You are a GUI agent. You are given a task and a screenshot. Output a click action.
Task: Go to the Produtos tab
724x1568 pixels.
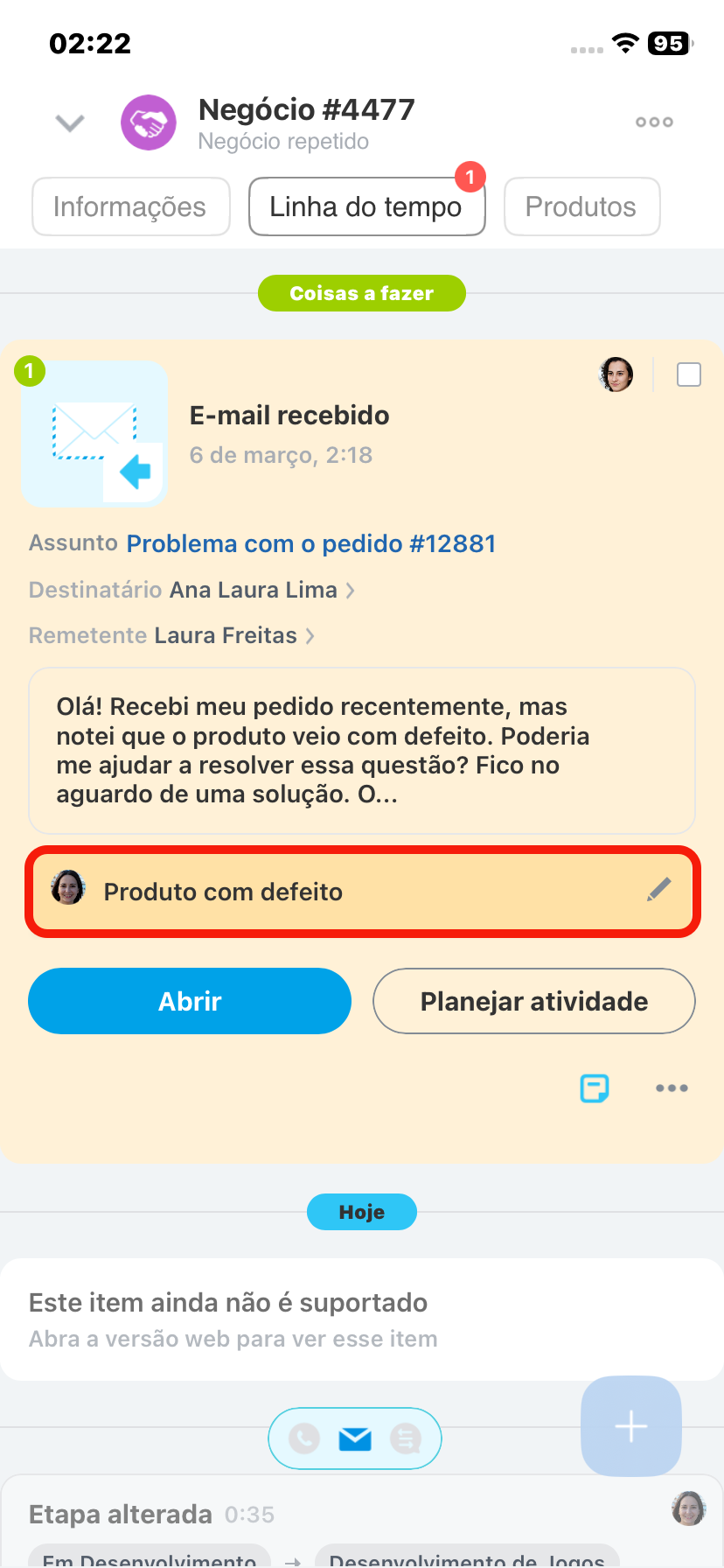(x=581, y=207)
